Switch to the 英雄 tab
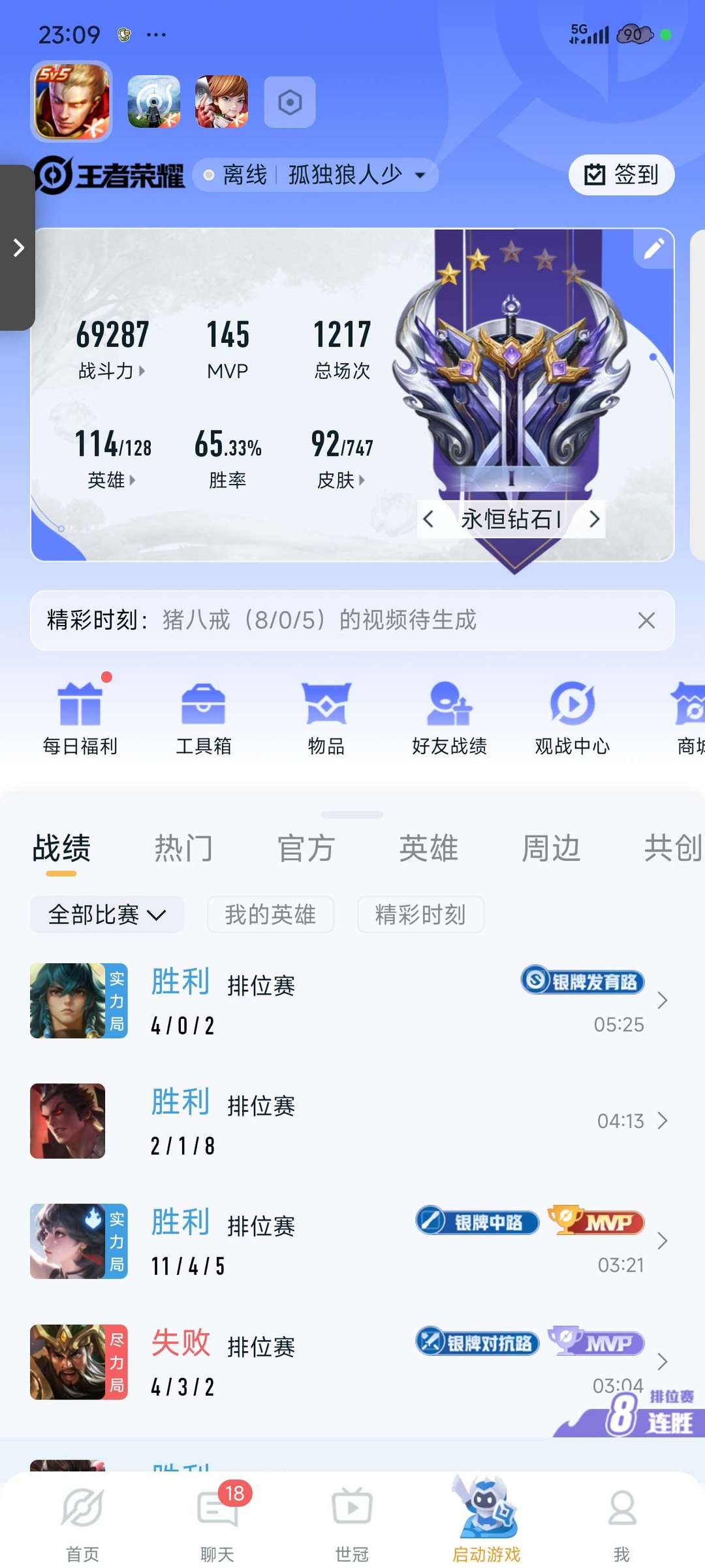This screenshot has width=705, height=1568. pyautogui.click(x=428, y=848)
